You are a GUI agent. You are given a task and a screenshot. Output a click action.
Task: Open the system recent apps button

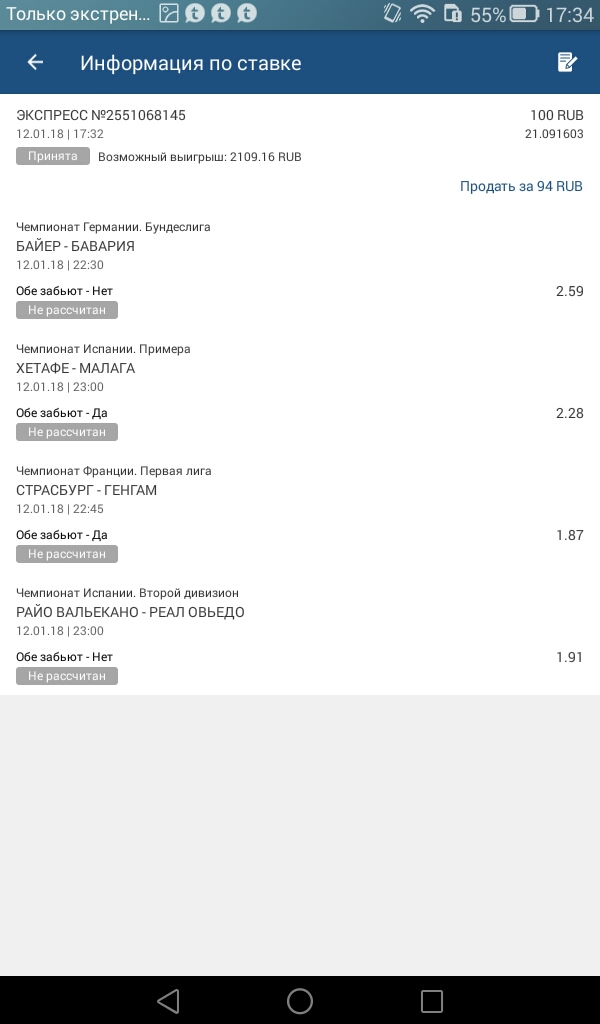pos(431,1000)
